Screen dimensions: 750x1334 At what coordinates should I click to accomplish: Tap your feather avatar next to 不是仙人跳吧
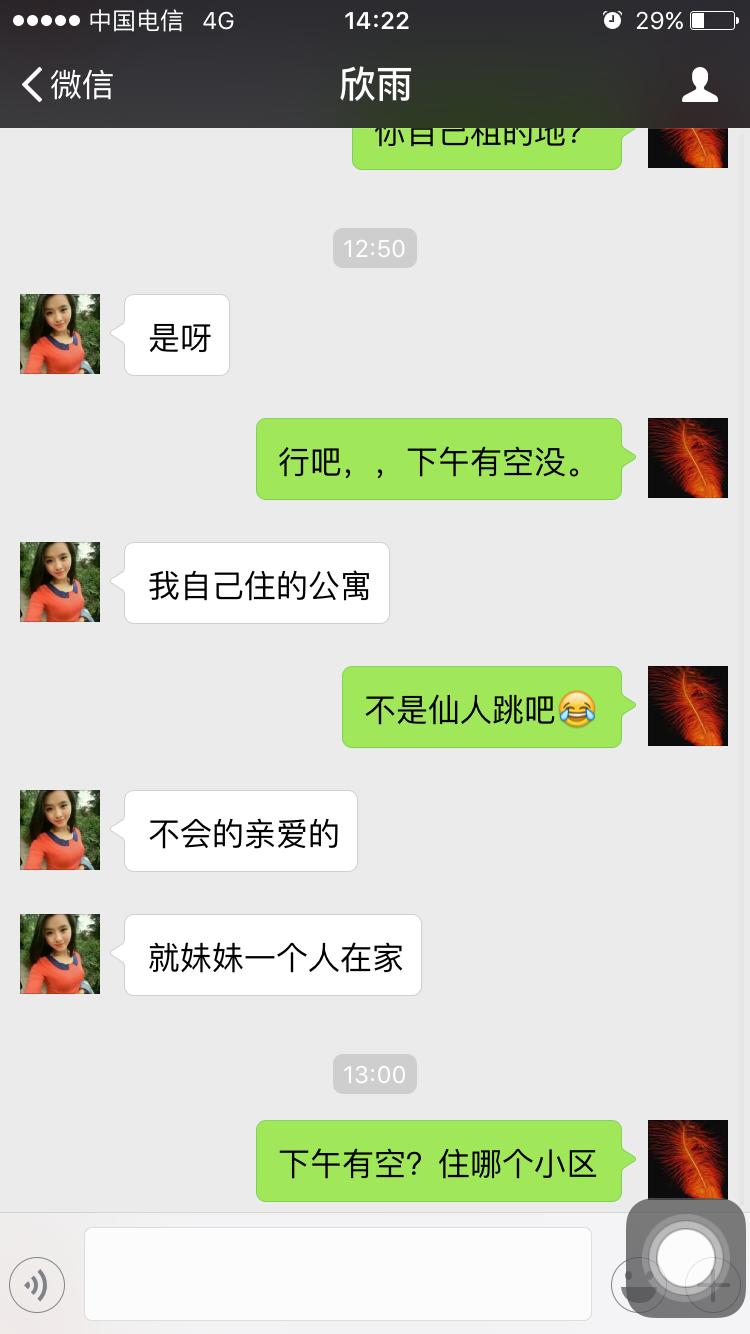tap(687, 706)
